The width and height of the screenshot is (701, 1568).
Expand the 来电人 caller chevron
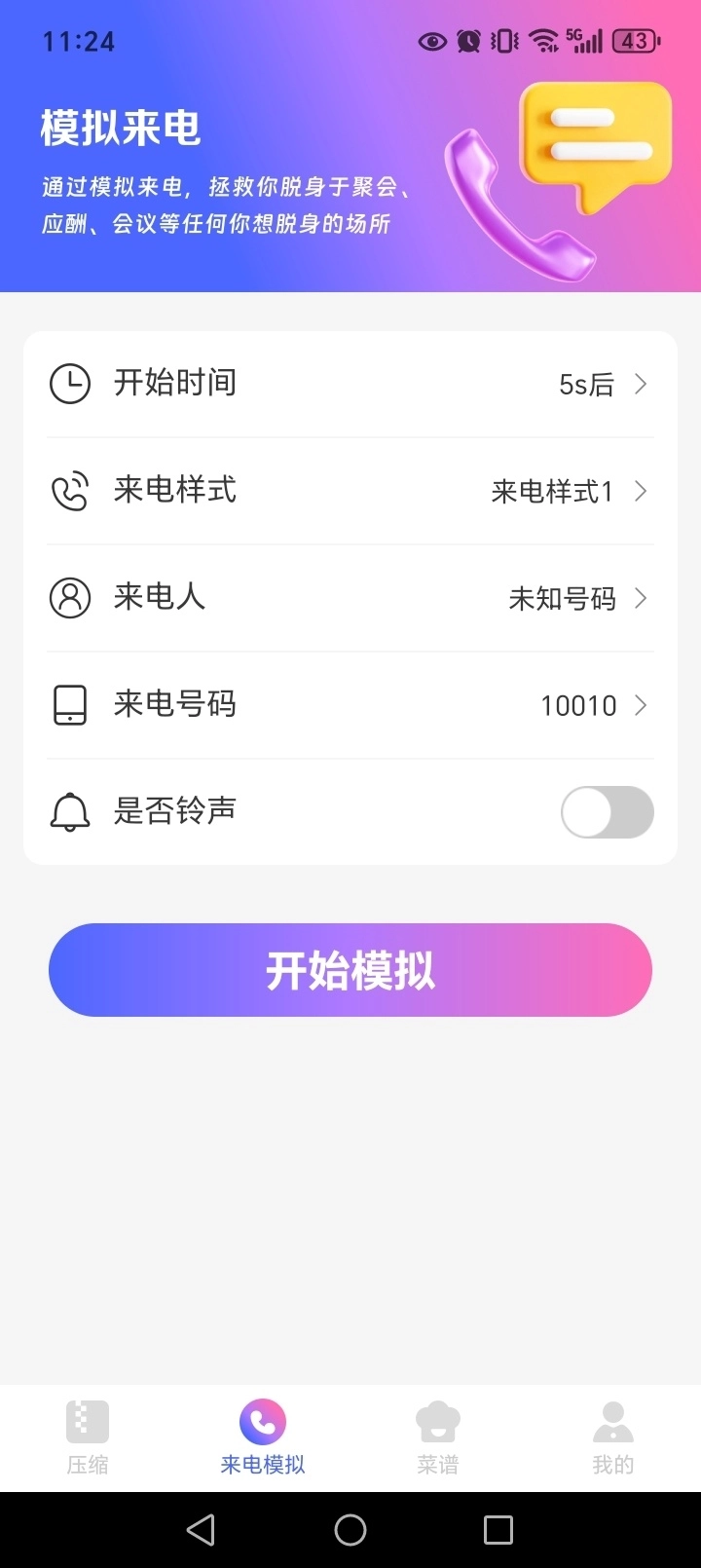click(x=640, y=598)
